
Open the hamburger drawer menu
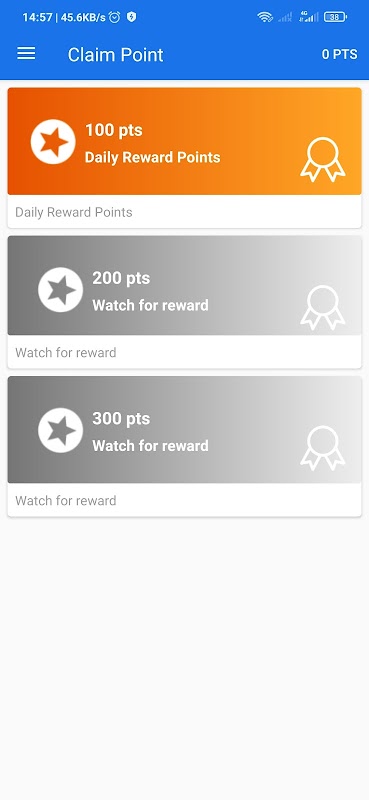(x=26, y=54)
